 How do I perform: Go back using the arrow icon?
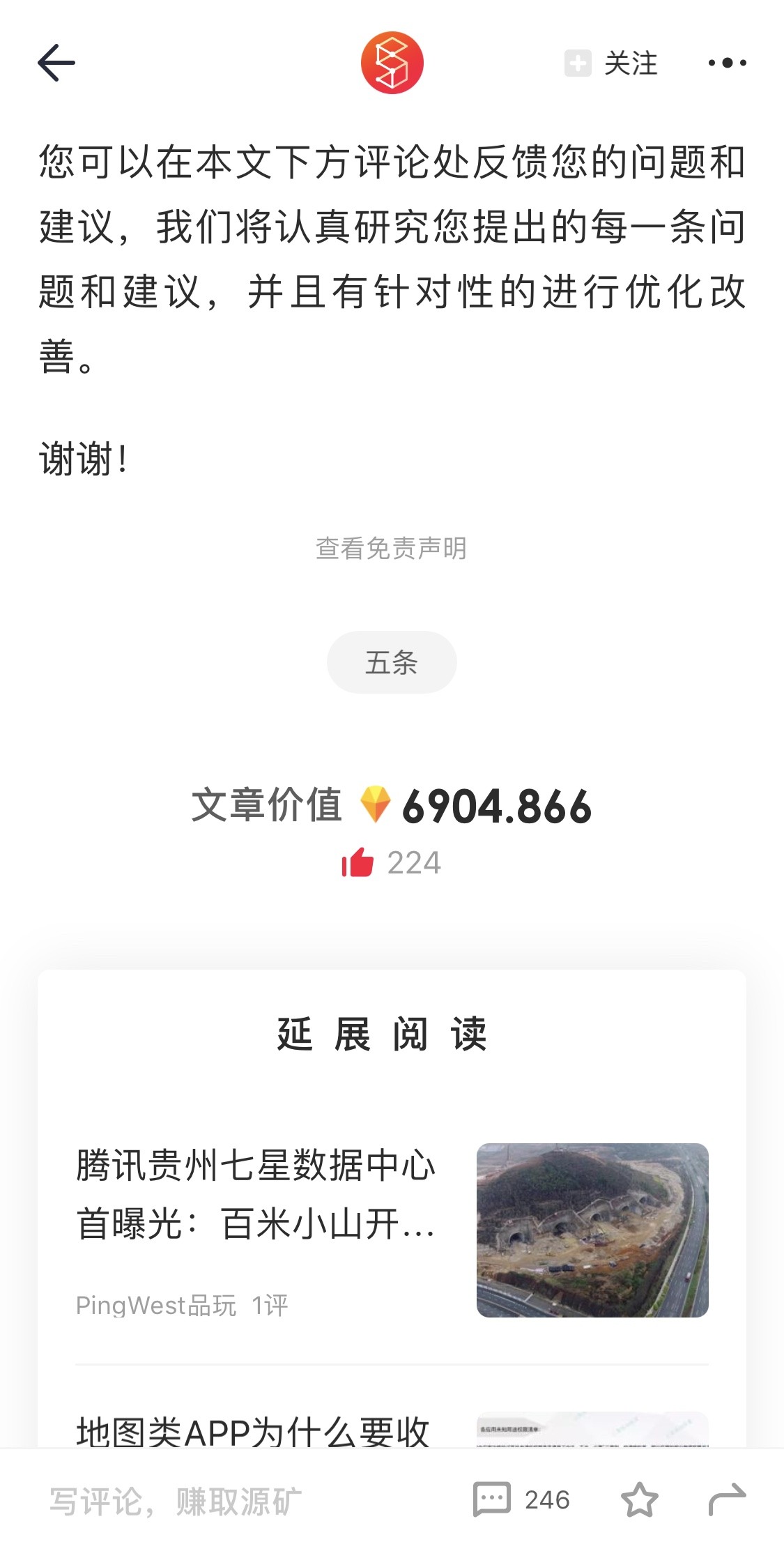pos(56,63)
